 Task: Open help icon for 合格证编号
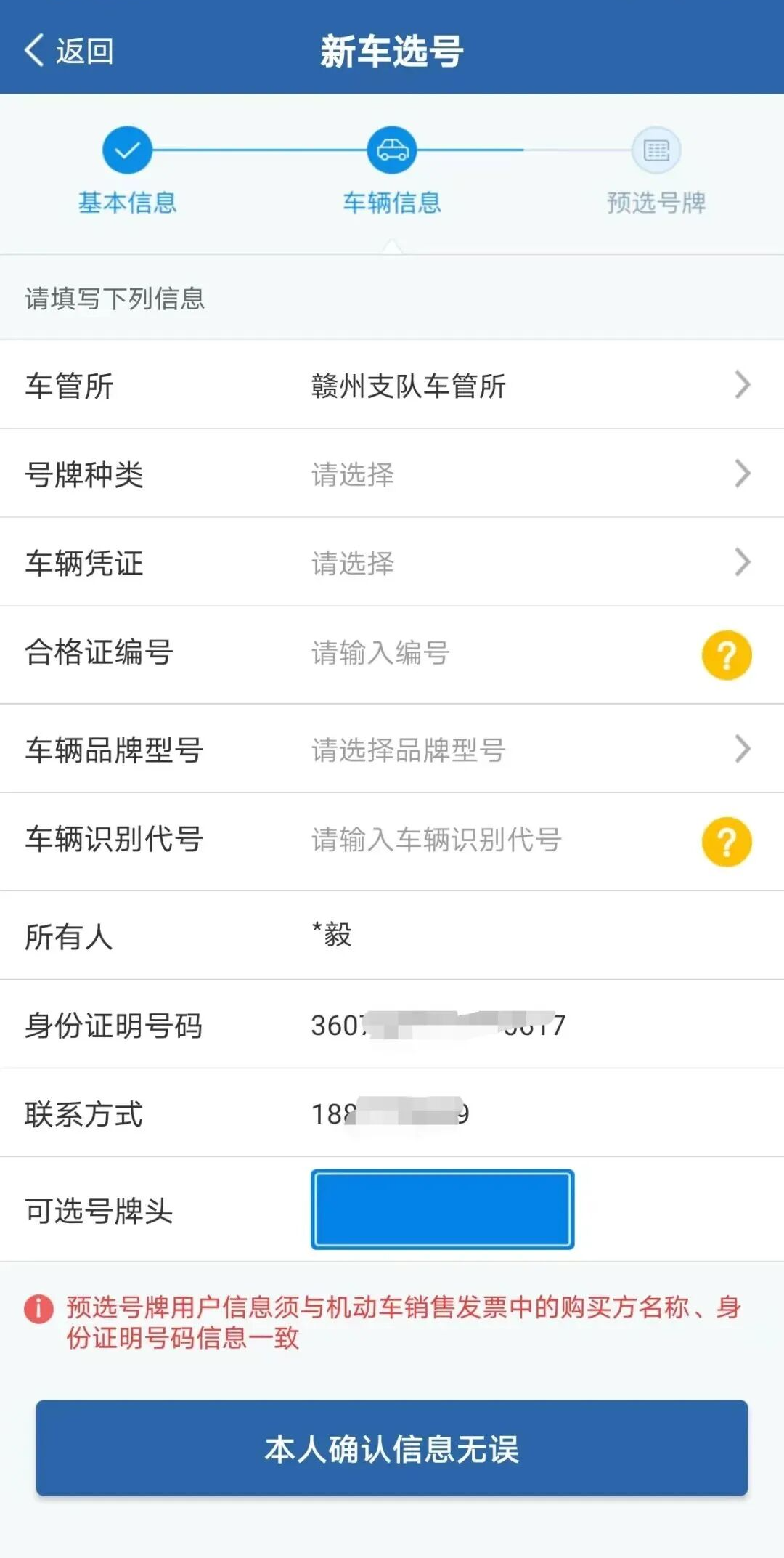[x=727, y=654]
